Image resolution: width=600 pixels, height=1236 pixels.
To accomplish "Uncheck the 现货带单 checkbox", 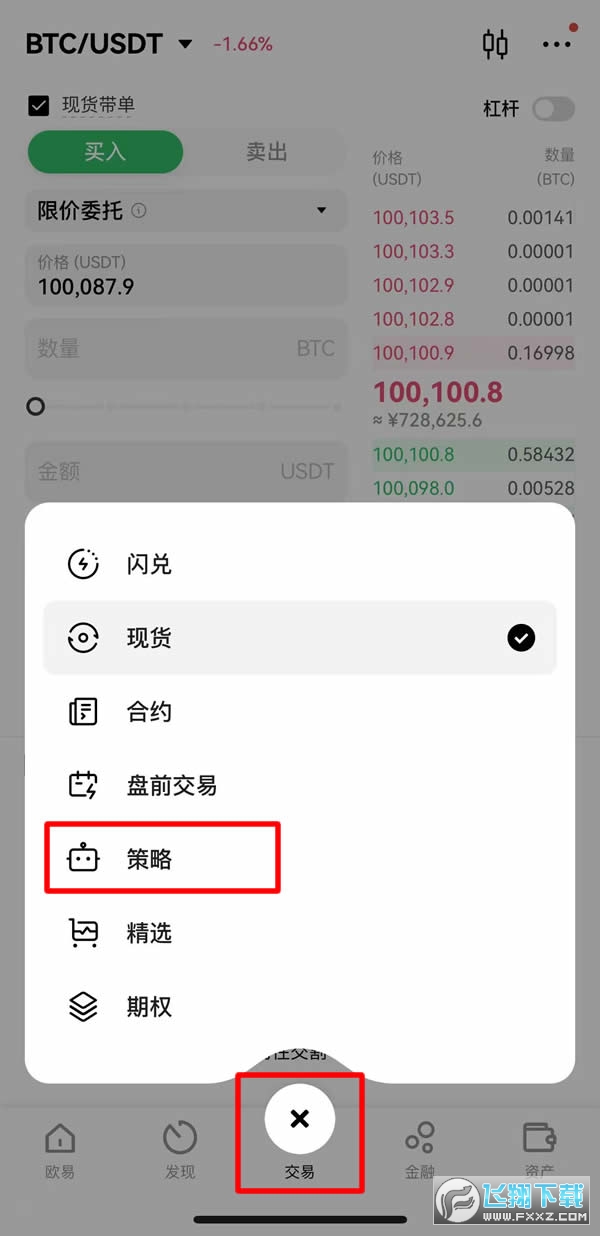I will click(x=39, y=106).
